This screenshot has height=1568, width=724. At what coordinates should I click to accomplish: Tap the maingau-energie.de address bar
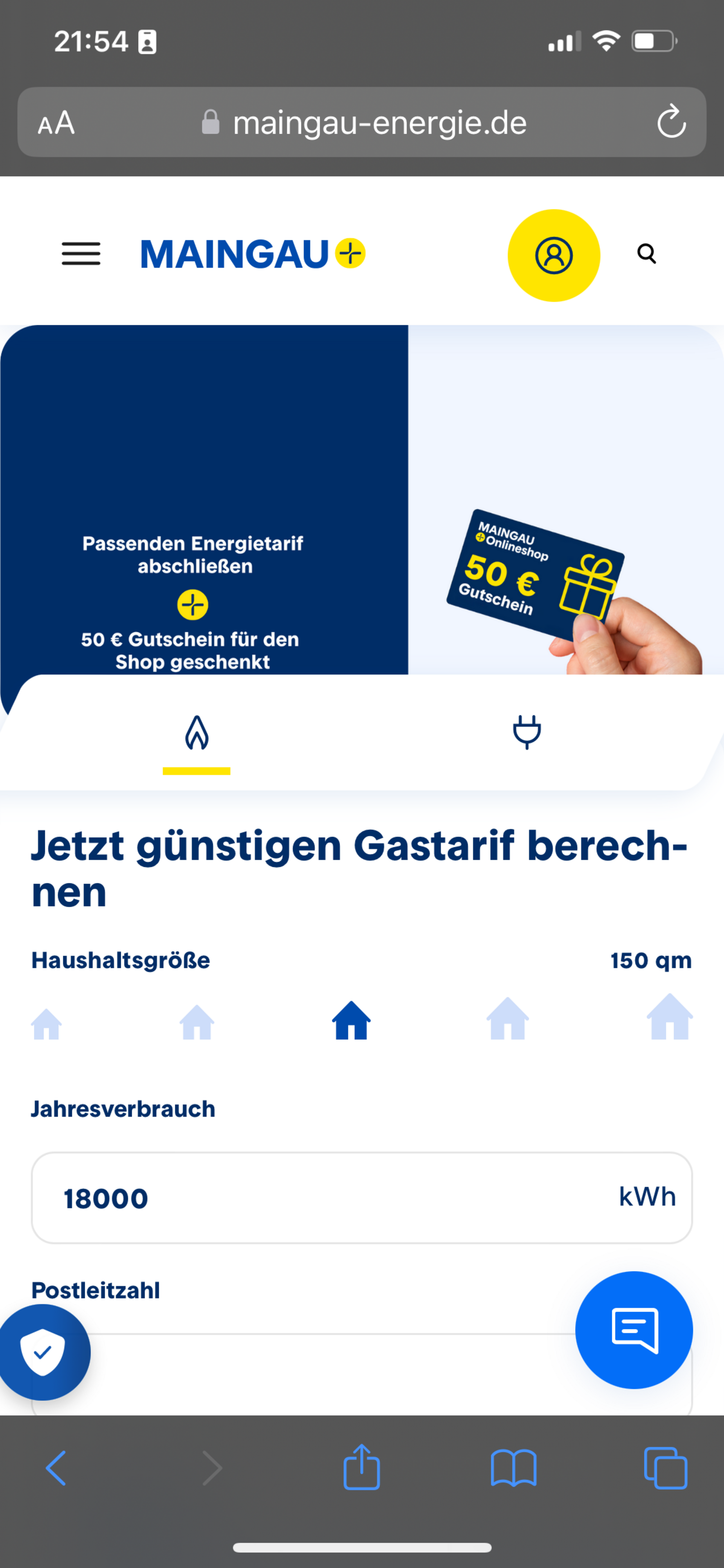[363, 122]
